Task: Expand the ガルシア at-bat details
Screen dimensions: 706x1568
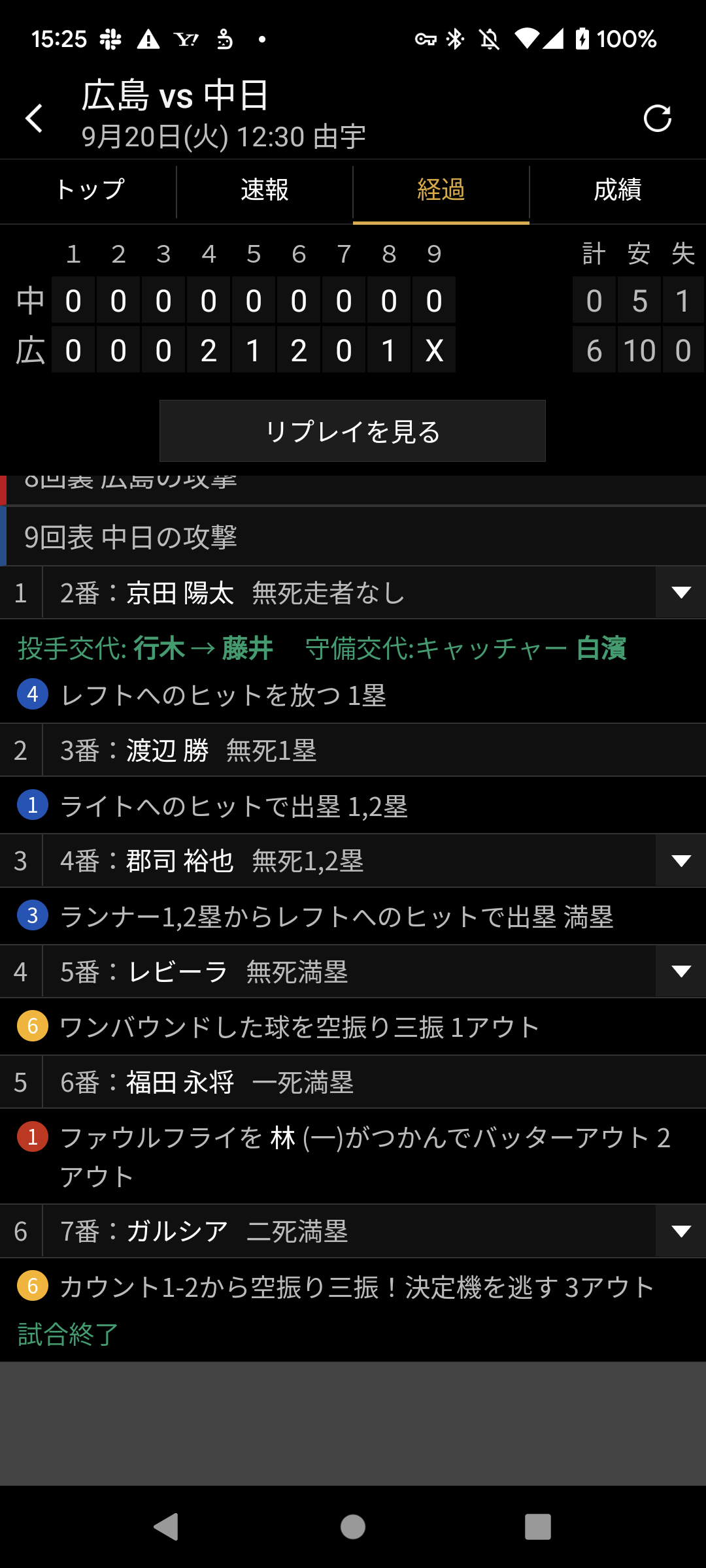Action: pyautogui.click(x=681, y=1232)
